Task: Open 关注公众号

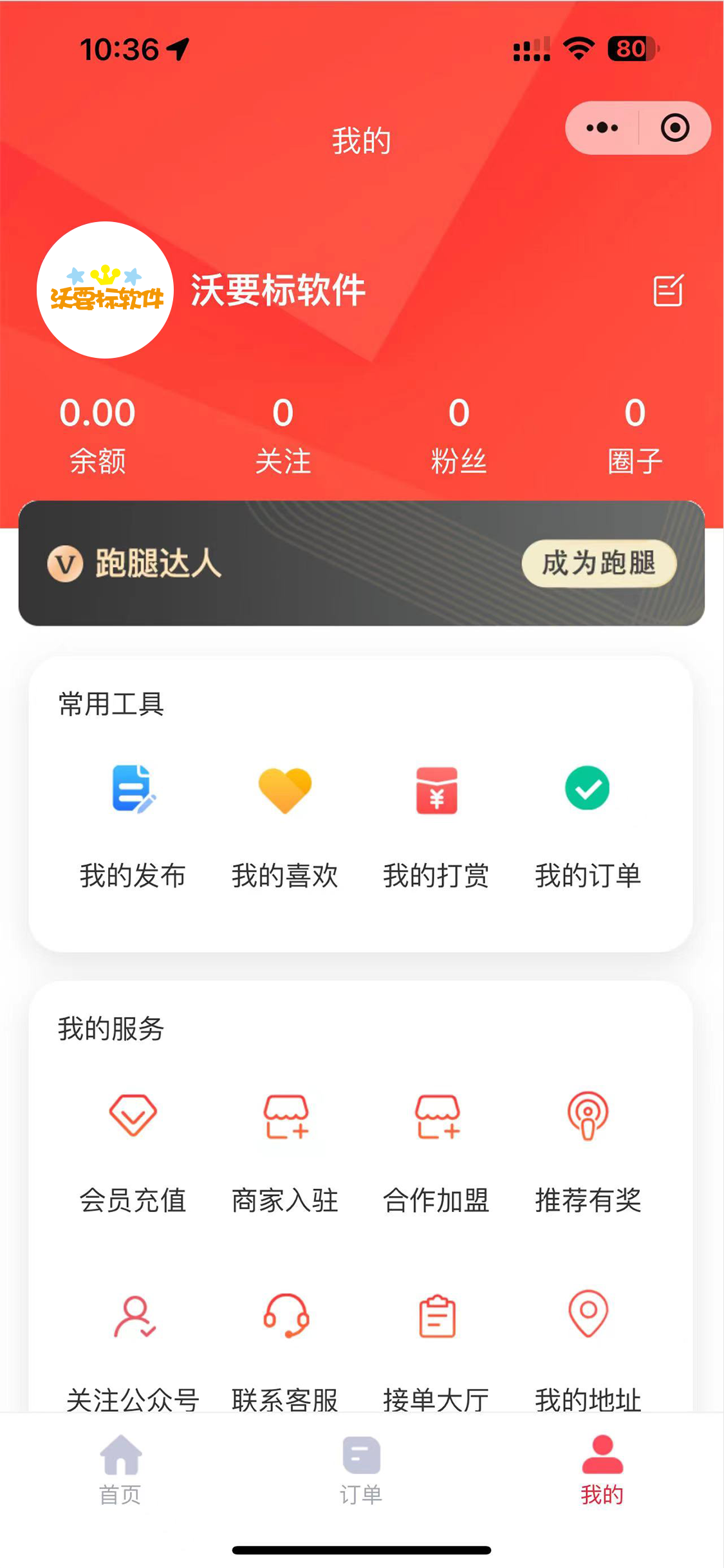Action: [133, 1350]
